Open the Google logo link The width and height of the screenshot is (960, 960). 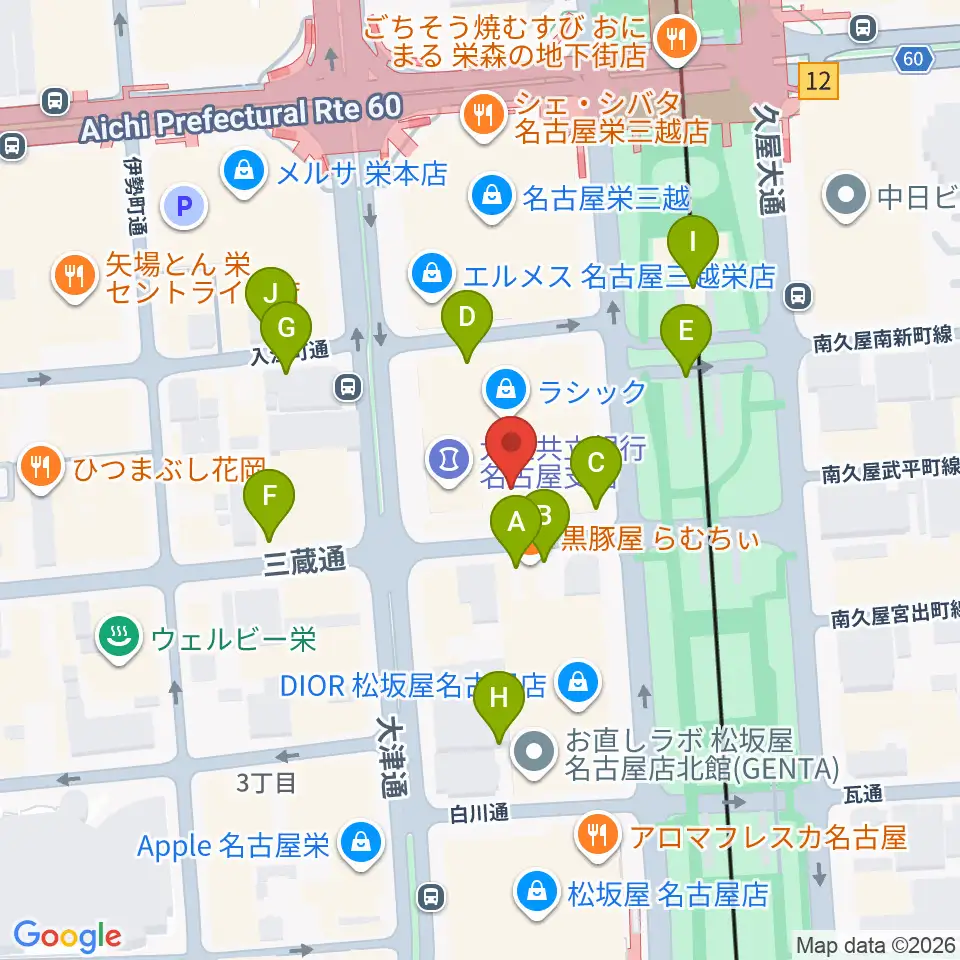(67, 936)
